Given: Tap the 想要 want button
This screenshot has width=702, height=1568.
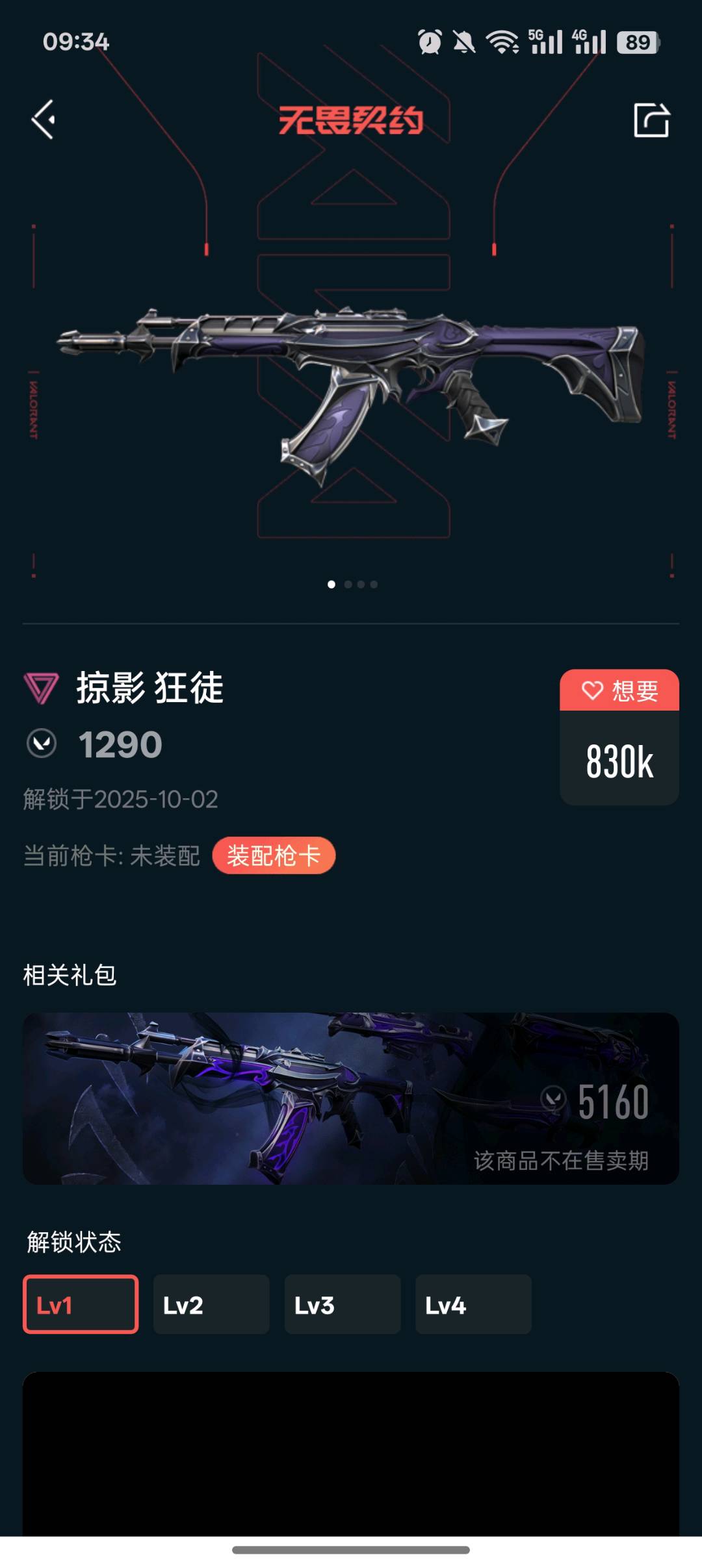Looking at the screenshot, I should [x=619, y=690].
